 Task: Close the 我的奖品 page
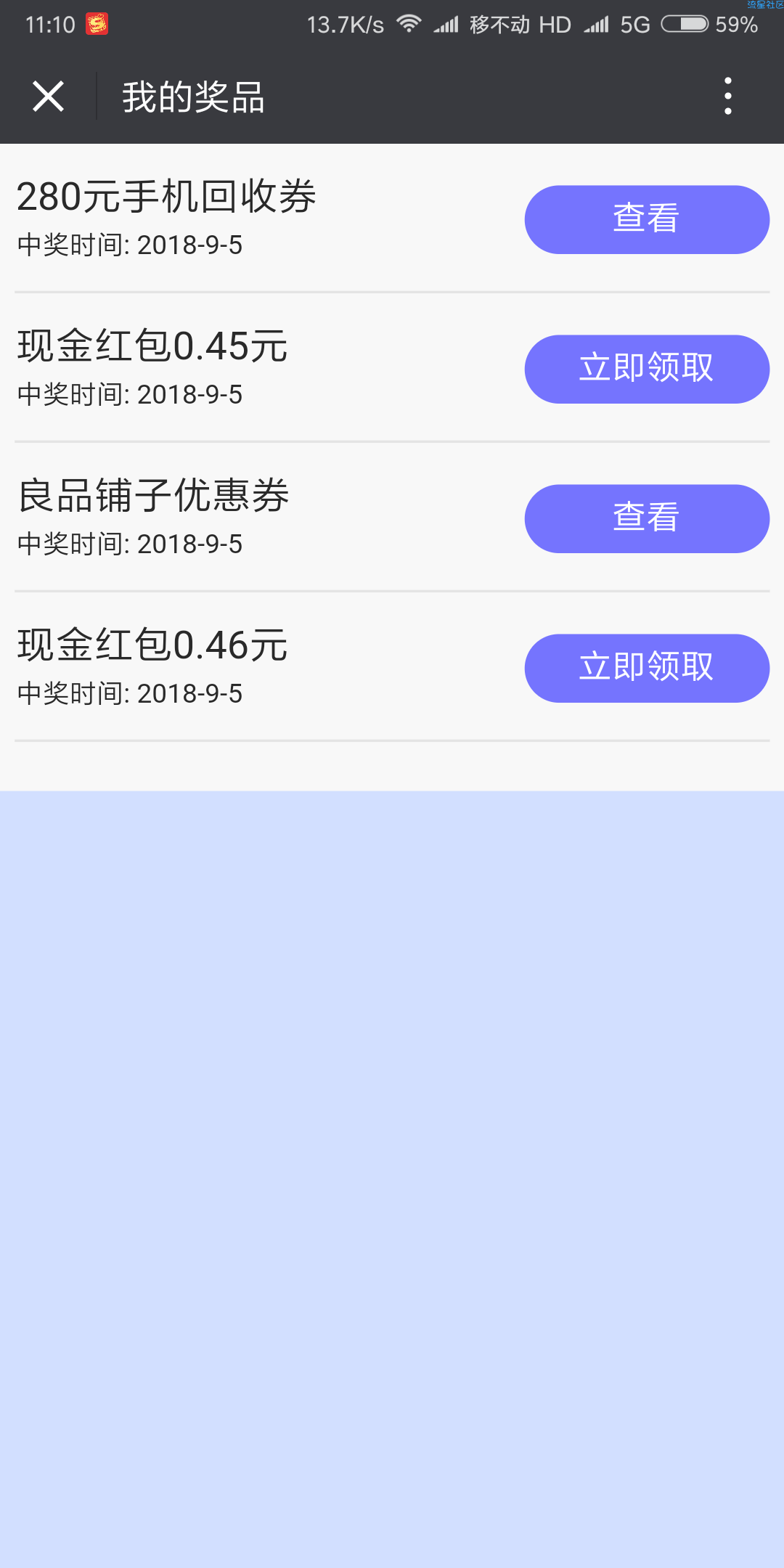tap(48, 96)
